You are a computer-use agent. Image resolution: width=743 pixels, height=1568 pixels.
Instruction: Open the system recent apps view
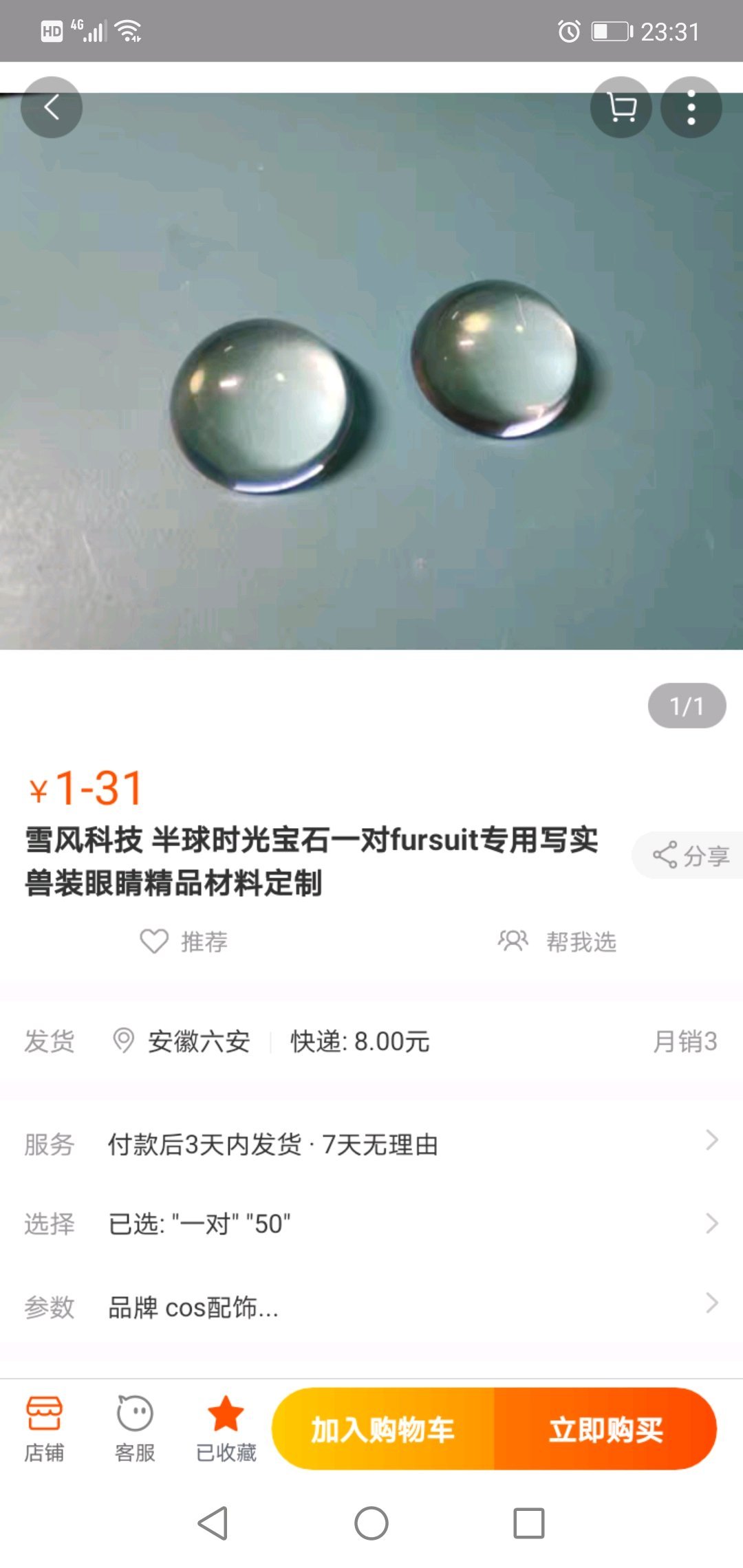click(x=529, y=1523)
